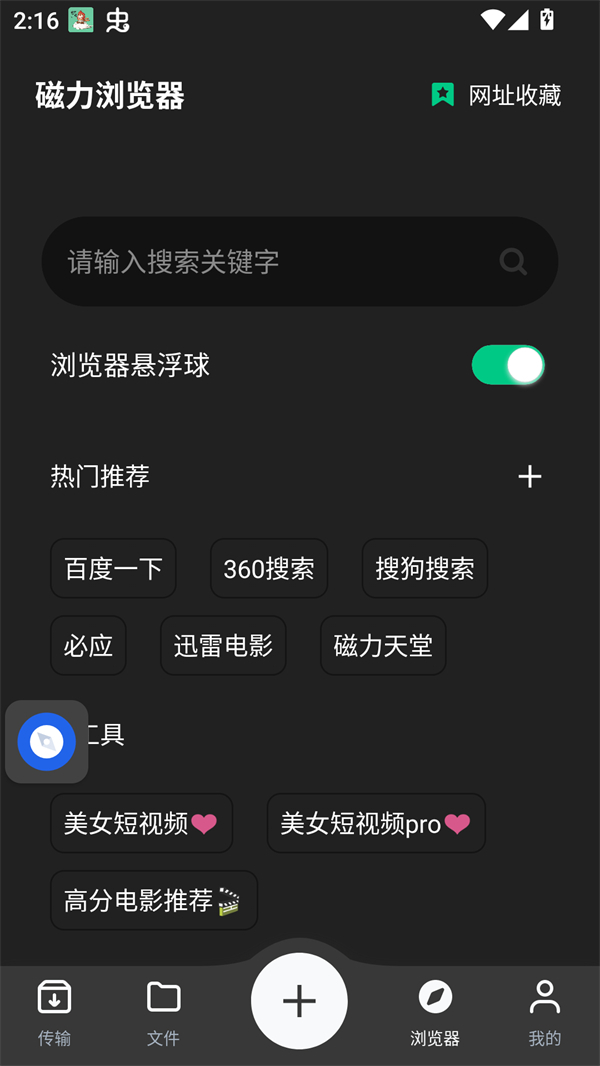Open 必应 search shortcut
The height and width of the screenshot is (1066, 600).
(88, 646)
